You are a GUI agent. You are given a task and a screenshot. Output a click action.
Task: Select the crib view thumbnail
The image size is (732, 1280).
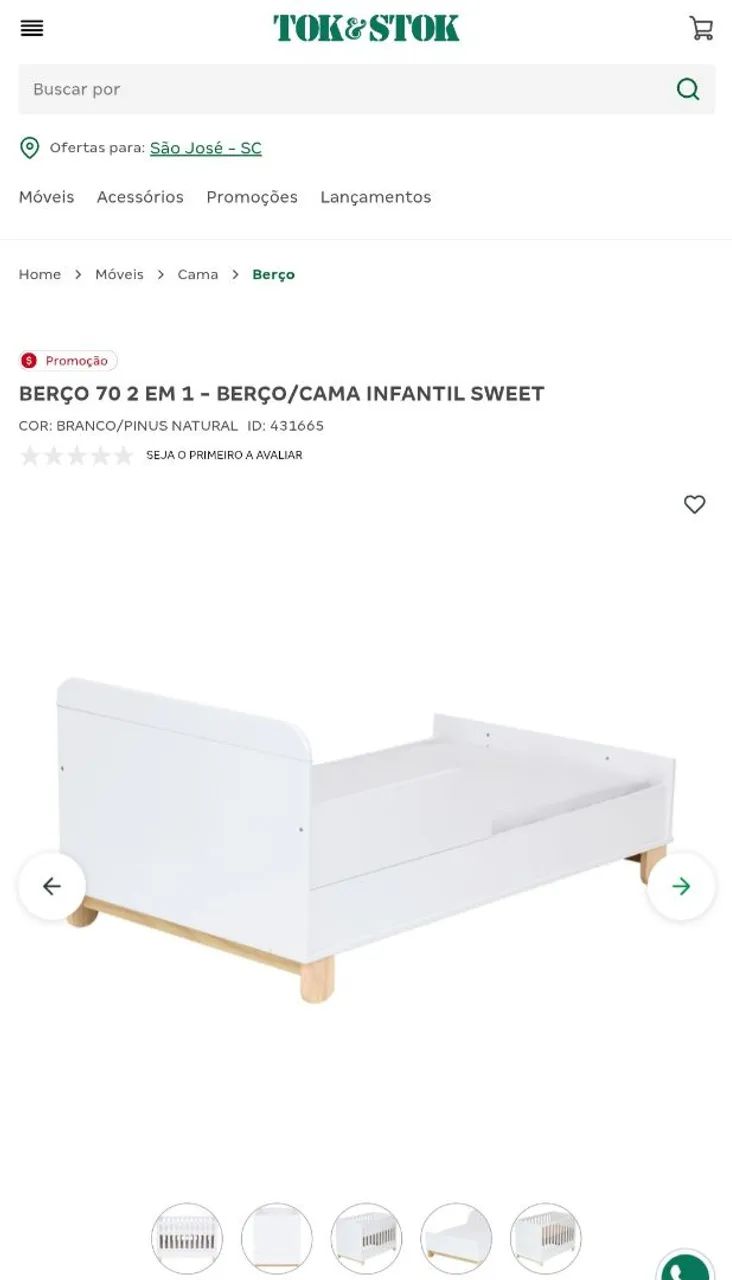pyautogui.click(x=187, y=1238)
